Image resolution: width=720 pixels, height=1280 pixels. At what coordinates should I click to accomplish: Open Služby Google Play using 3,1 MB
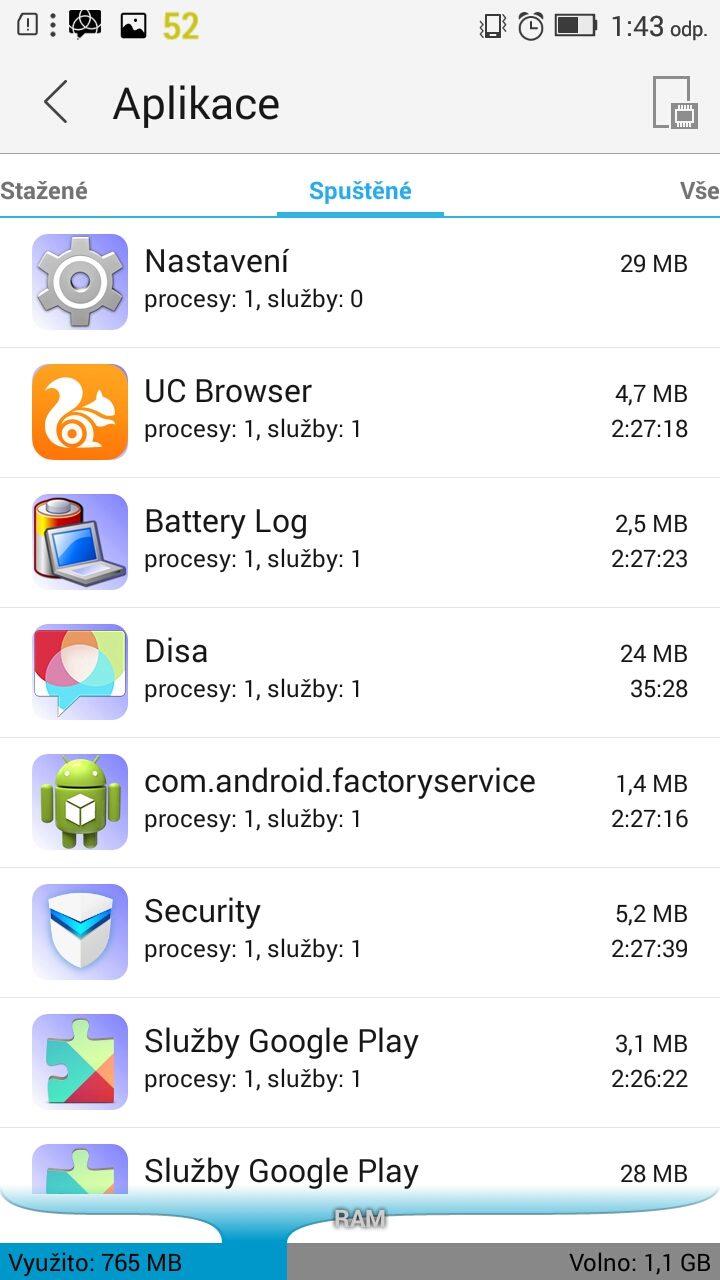coord(360,1063)
